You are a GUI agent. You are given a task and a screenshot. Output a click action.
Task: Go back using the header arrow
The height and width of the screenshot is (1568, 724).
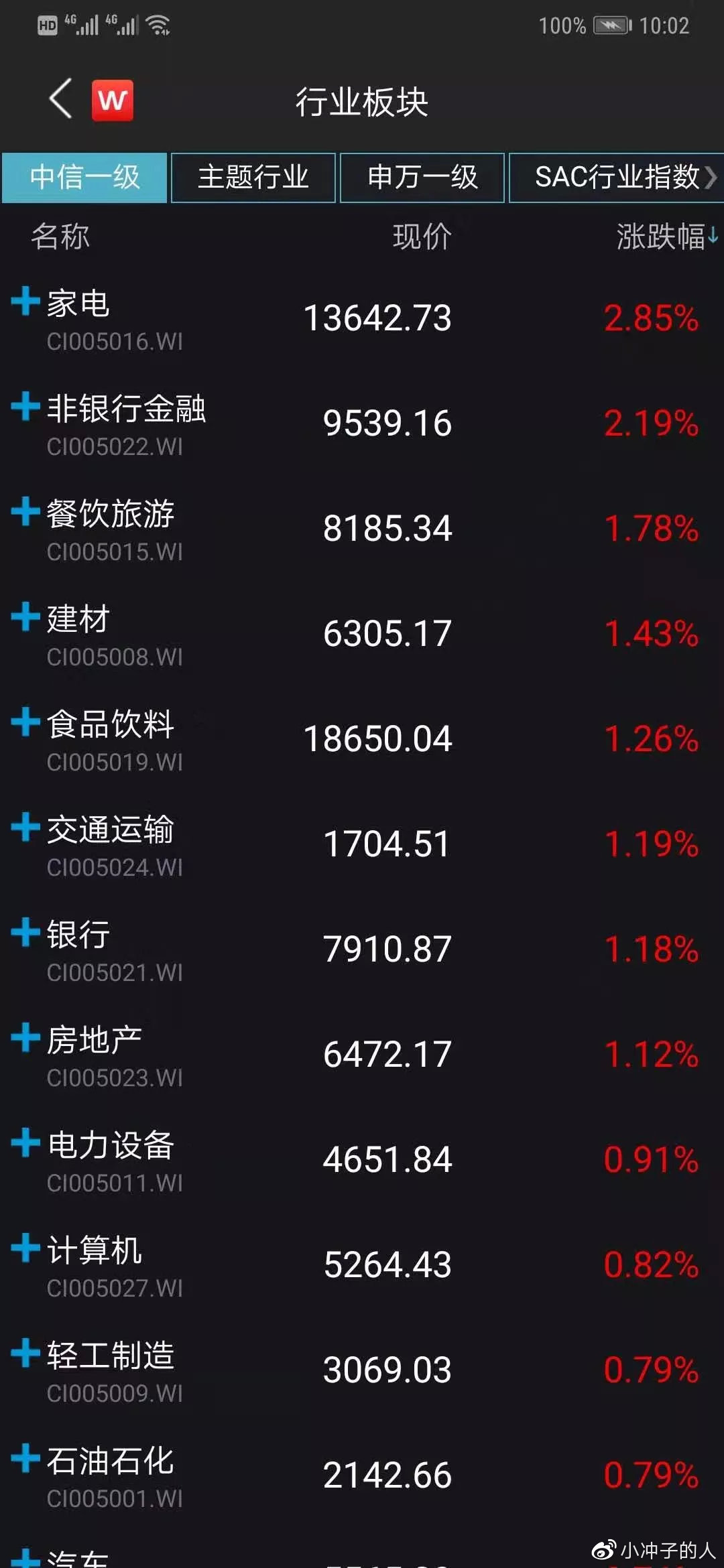(x=60, y=99)
